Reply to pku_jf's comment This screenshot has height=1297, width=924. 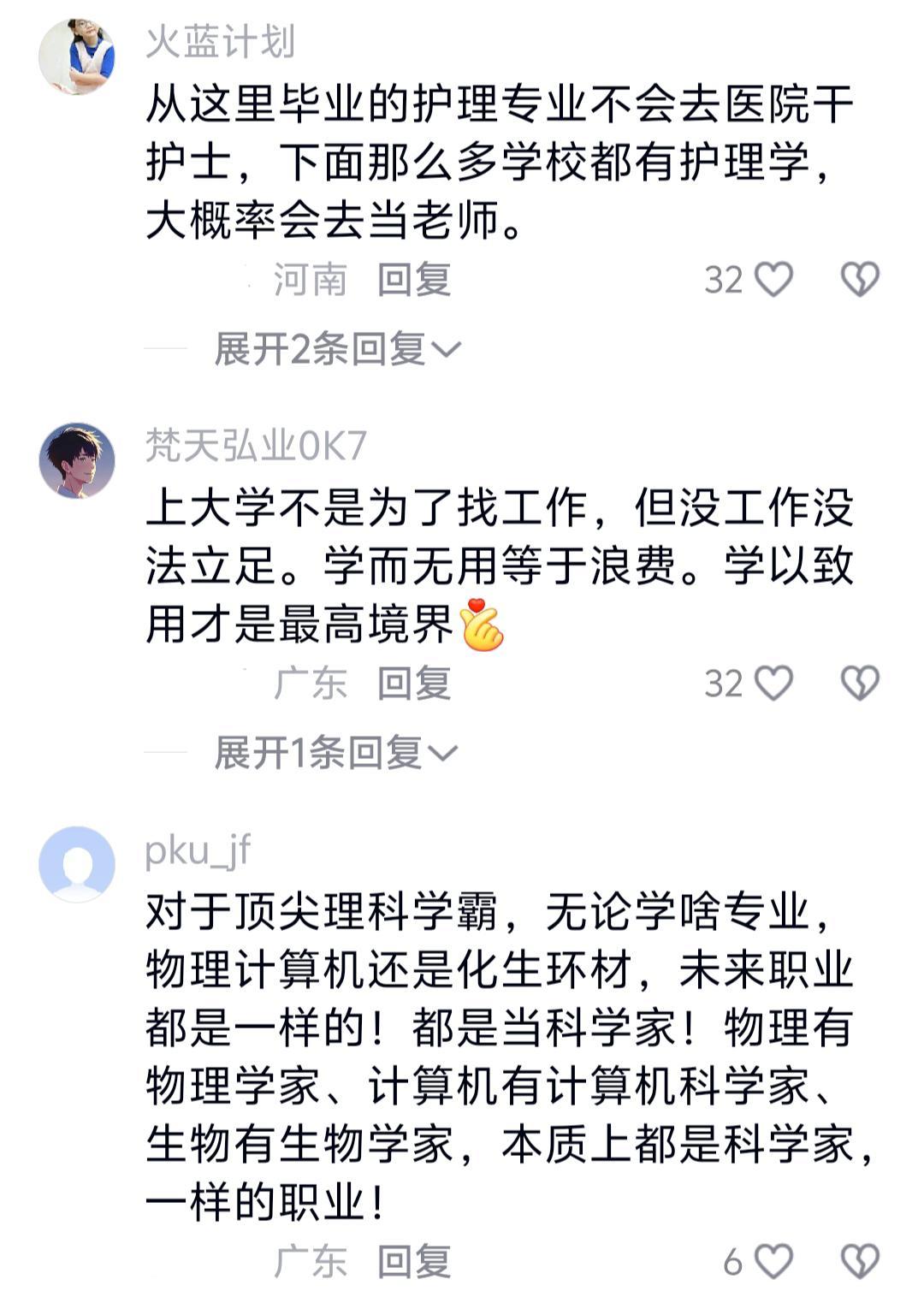coord(414,1261)
